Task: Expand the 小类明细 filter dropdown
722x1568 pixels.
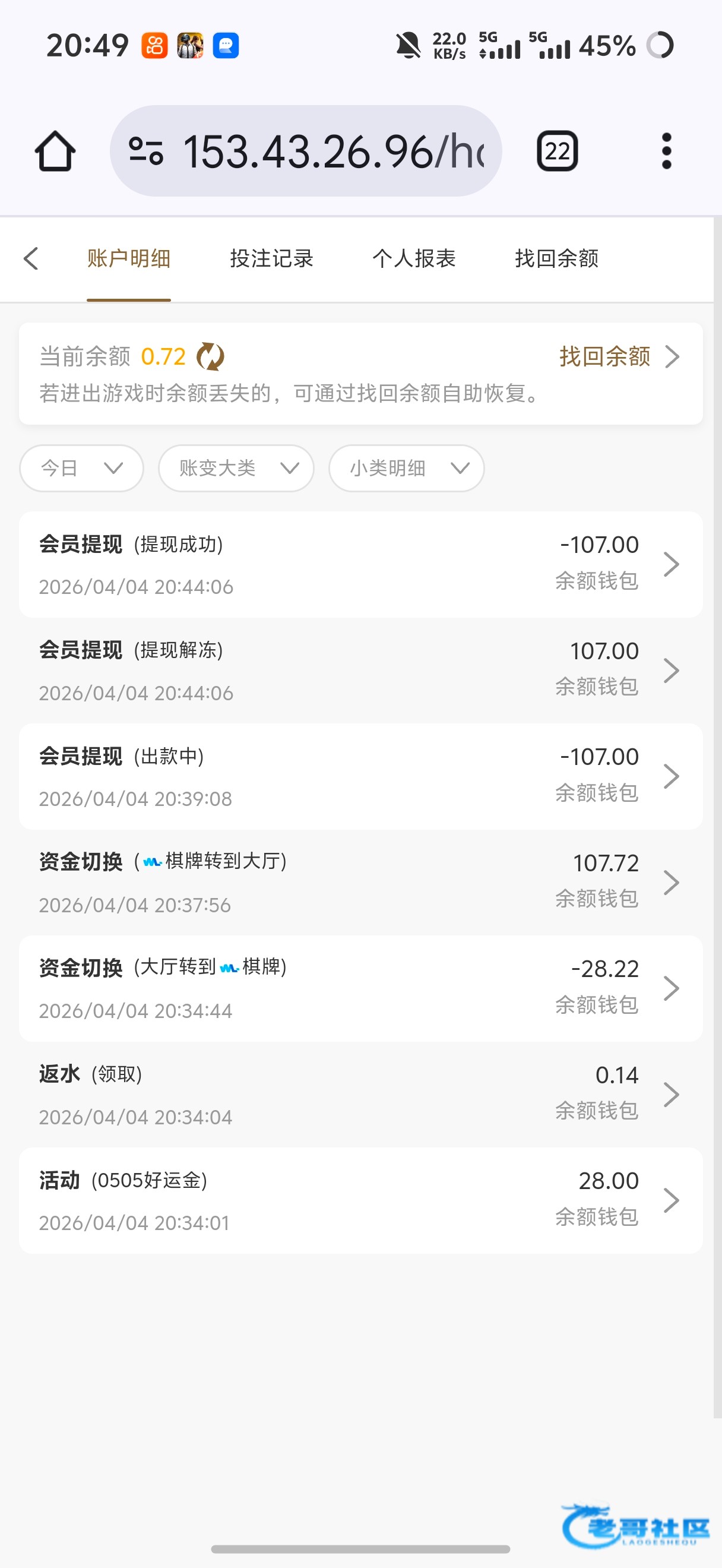Action: 406,468
